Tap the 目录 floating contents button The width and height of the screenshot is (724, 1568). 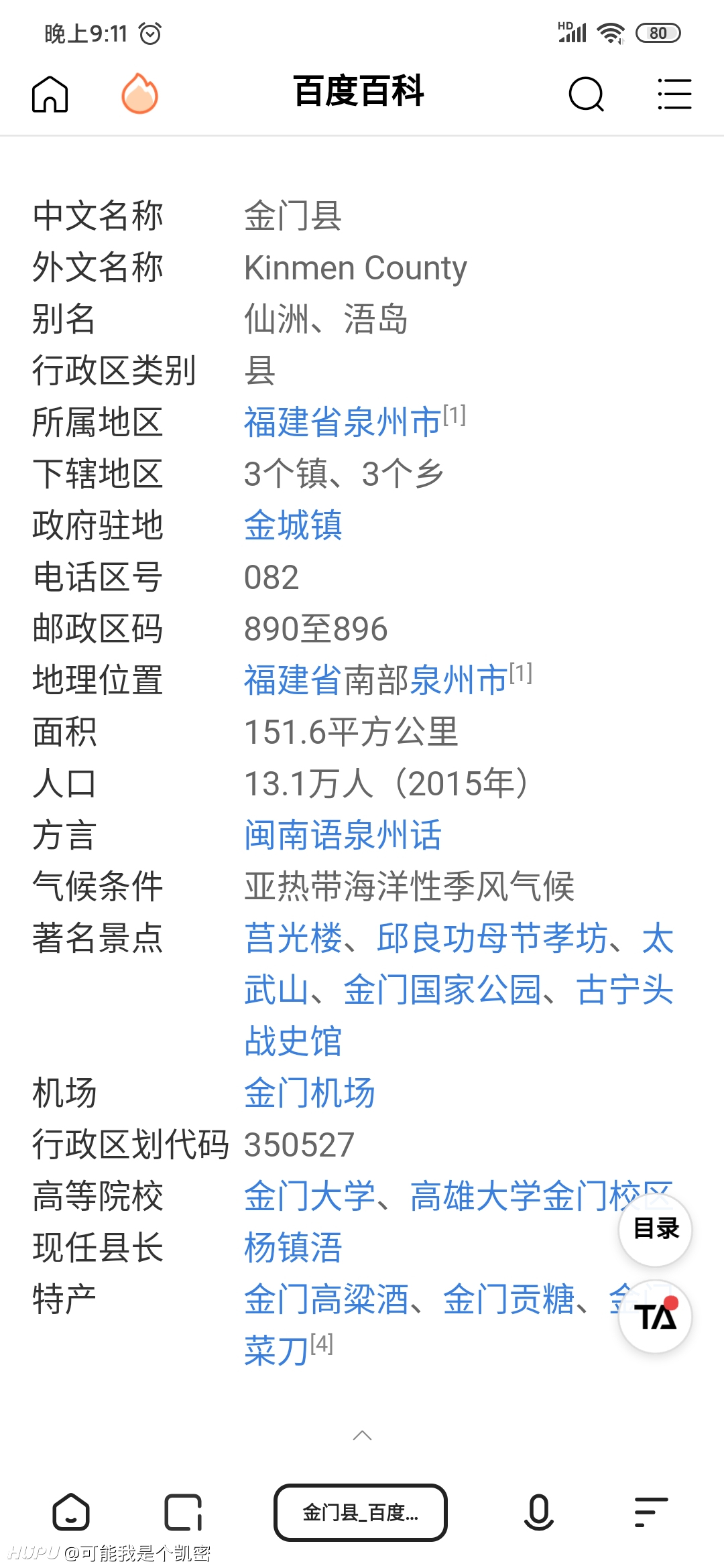[x=656, y=1229]
